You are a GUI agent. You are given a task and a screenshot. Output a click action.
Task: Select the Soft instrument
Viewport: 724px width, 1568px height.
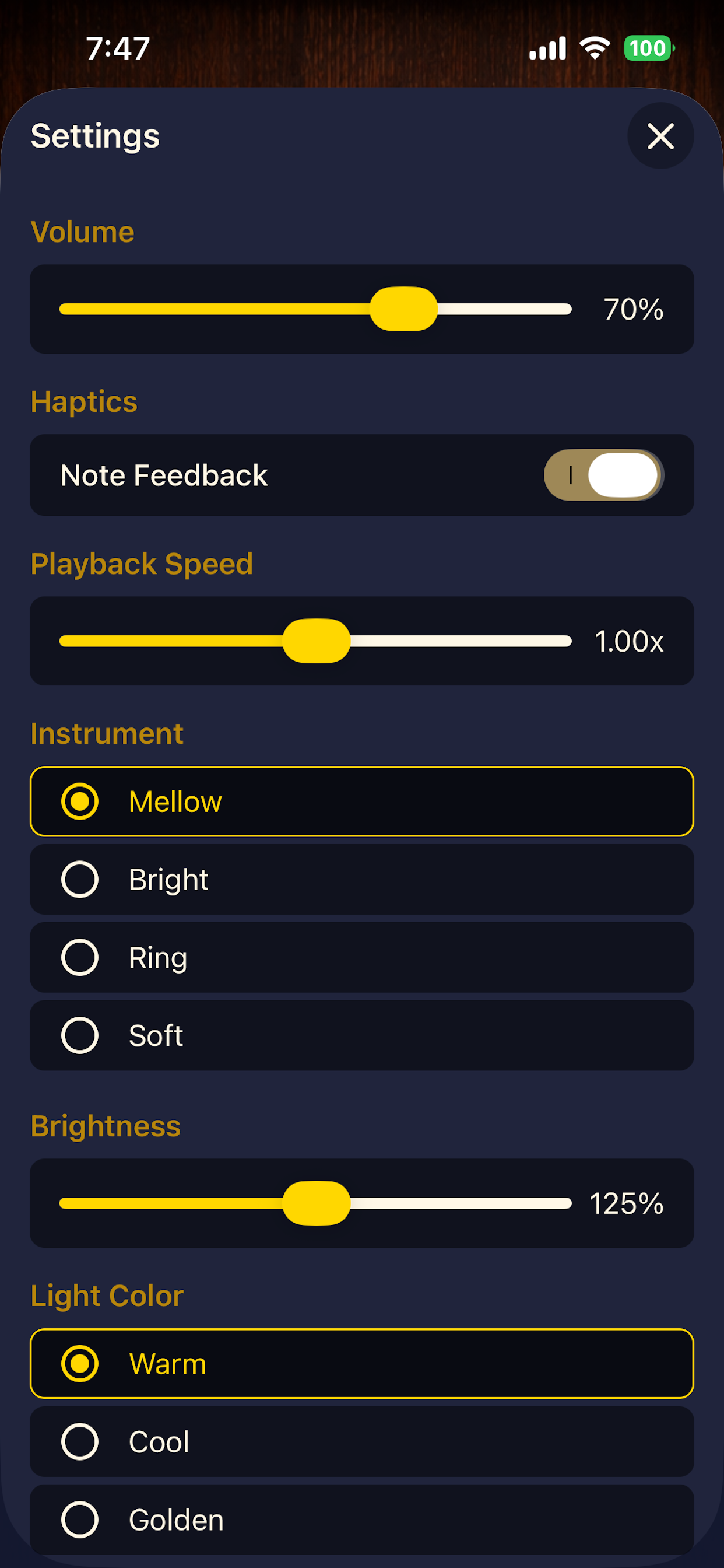tap(362, 1035)
